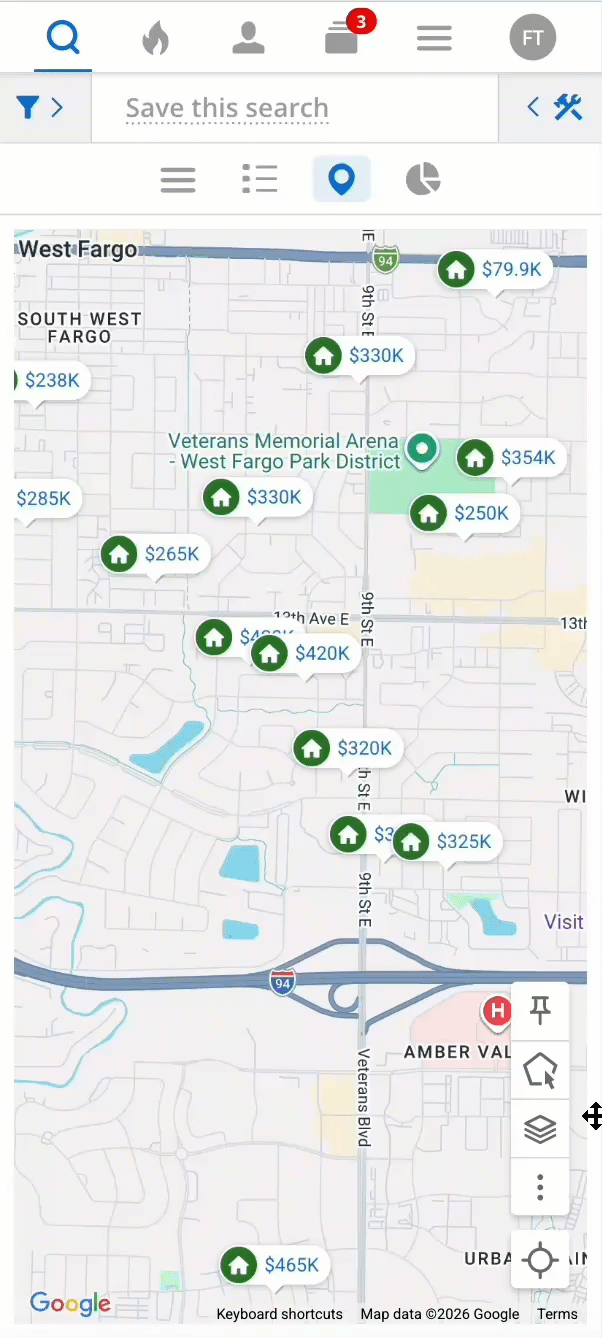Open the map layers selector
This screenshot has width=602, height=1338.
point(540,1129)
